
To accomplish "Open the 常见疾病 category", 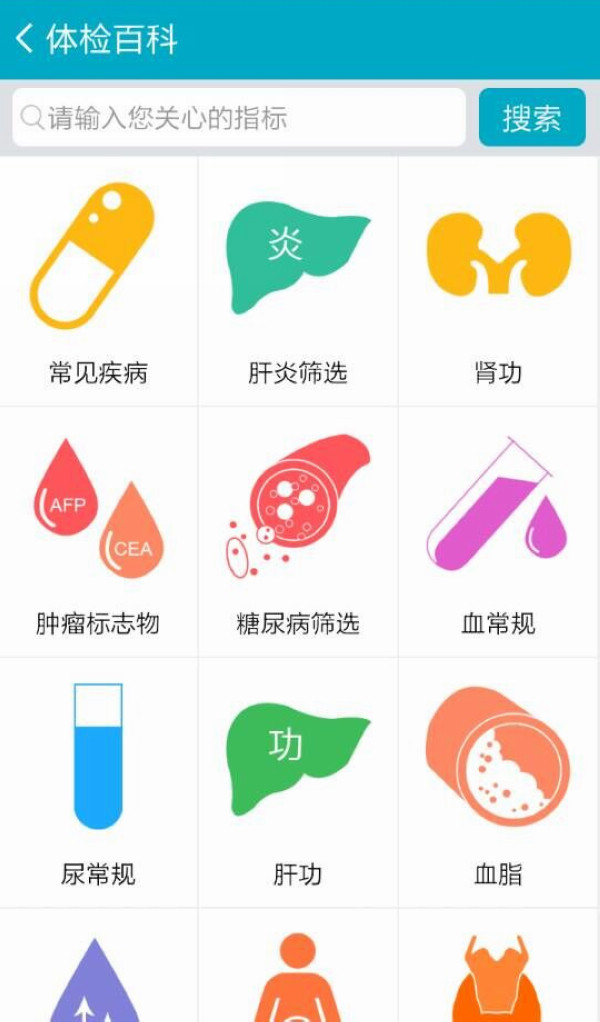I will pos(98,283).
